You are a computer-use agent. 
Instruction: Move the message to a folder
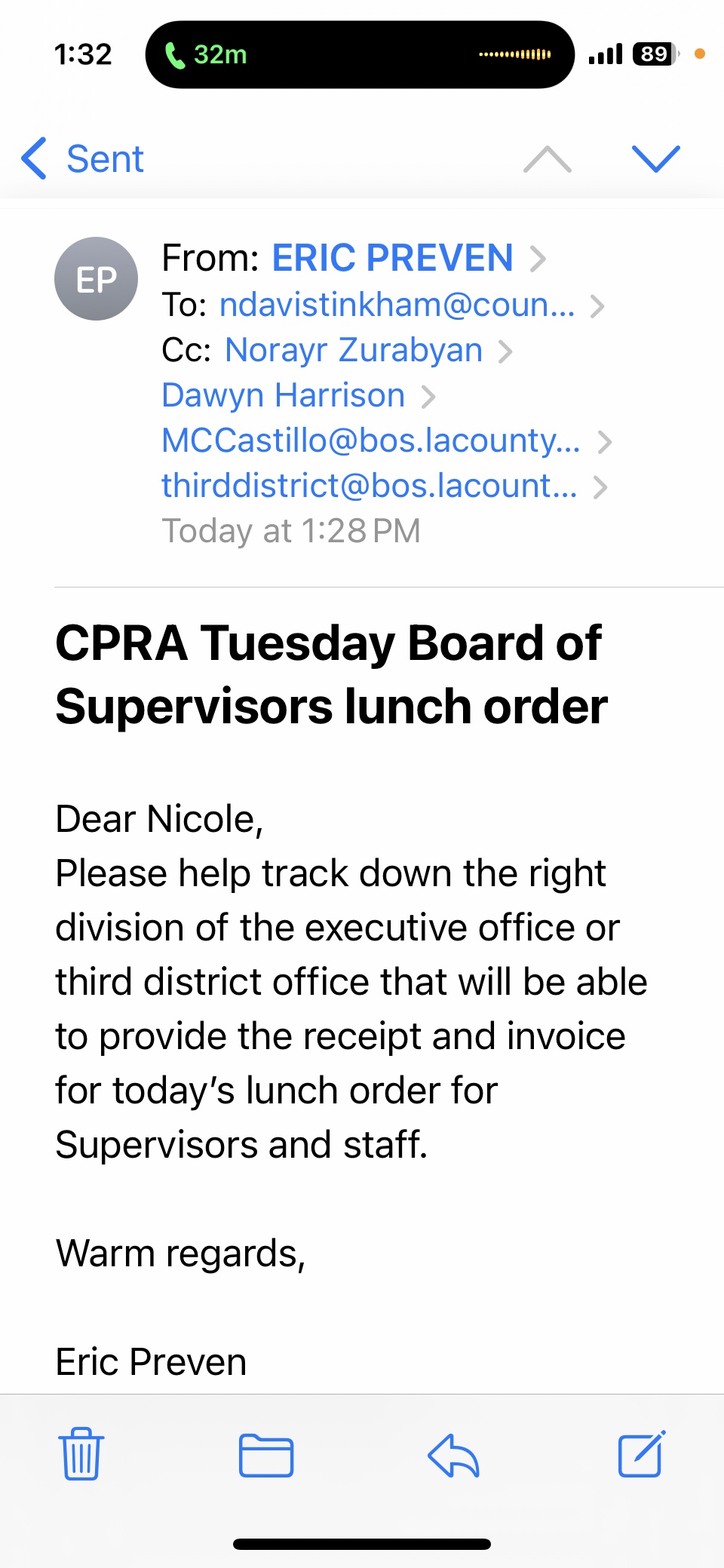click(266, 1455)
